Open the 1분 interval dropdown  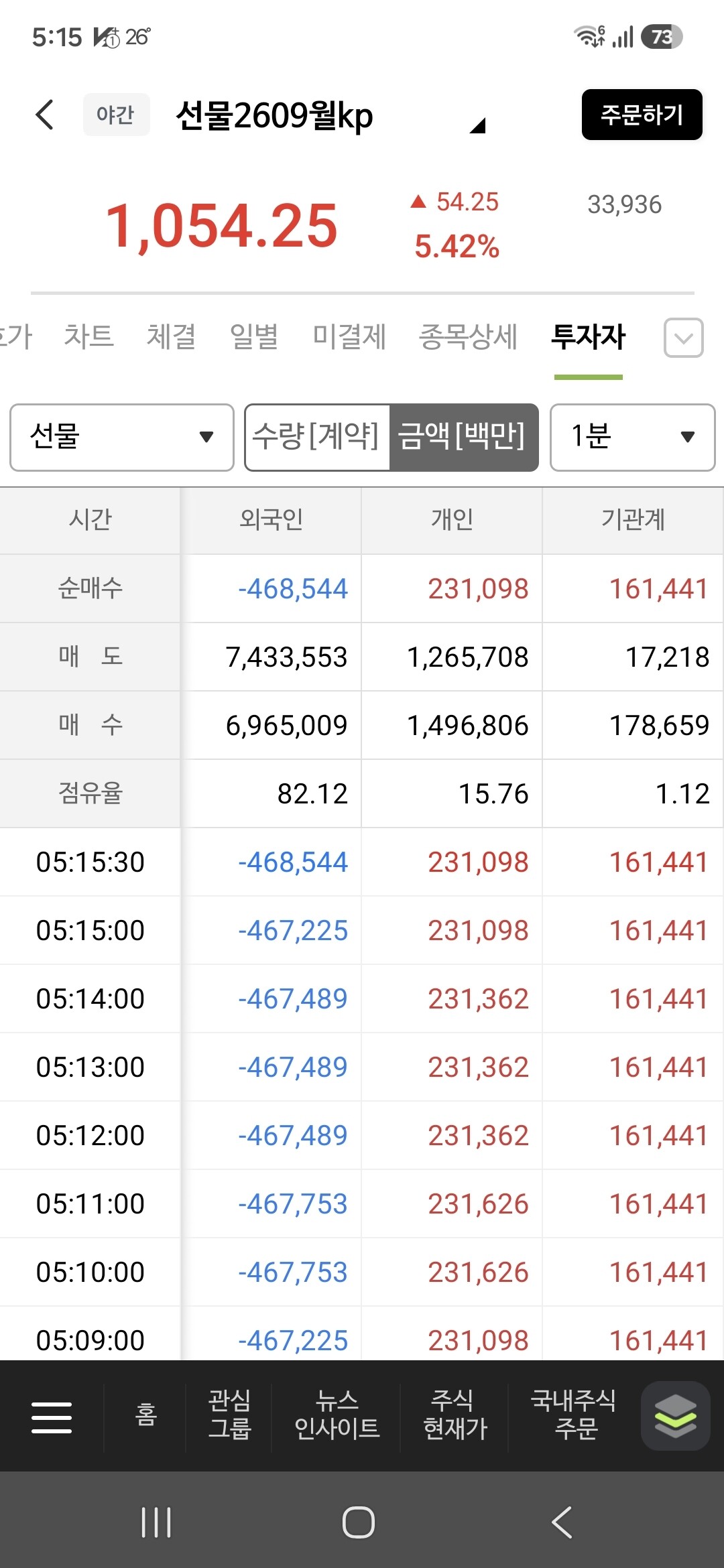632,437
